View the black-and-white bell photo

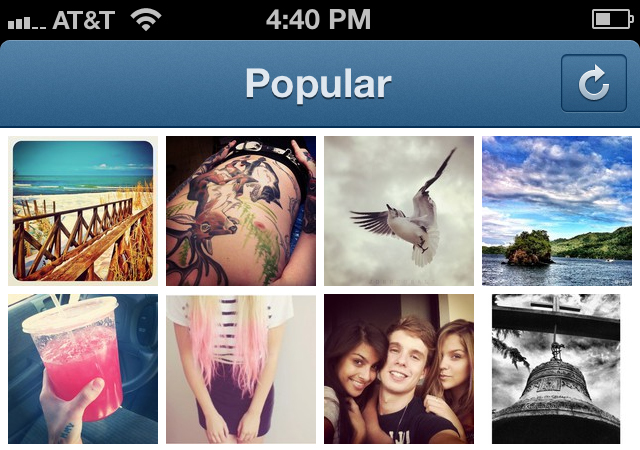pos(557,369)
